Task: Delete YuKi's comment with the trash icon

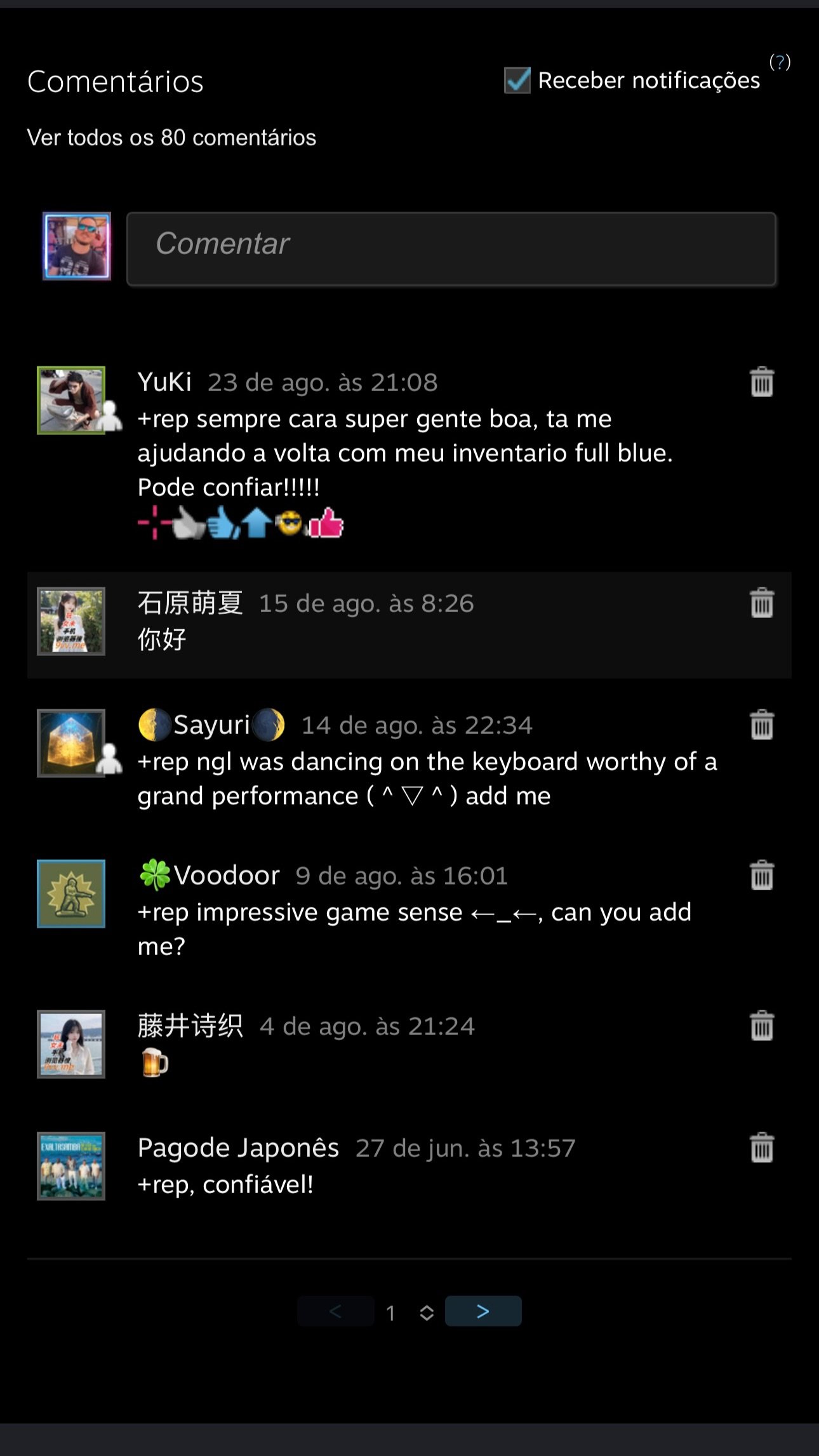Action: [x=762, y=382]
